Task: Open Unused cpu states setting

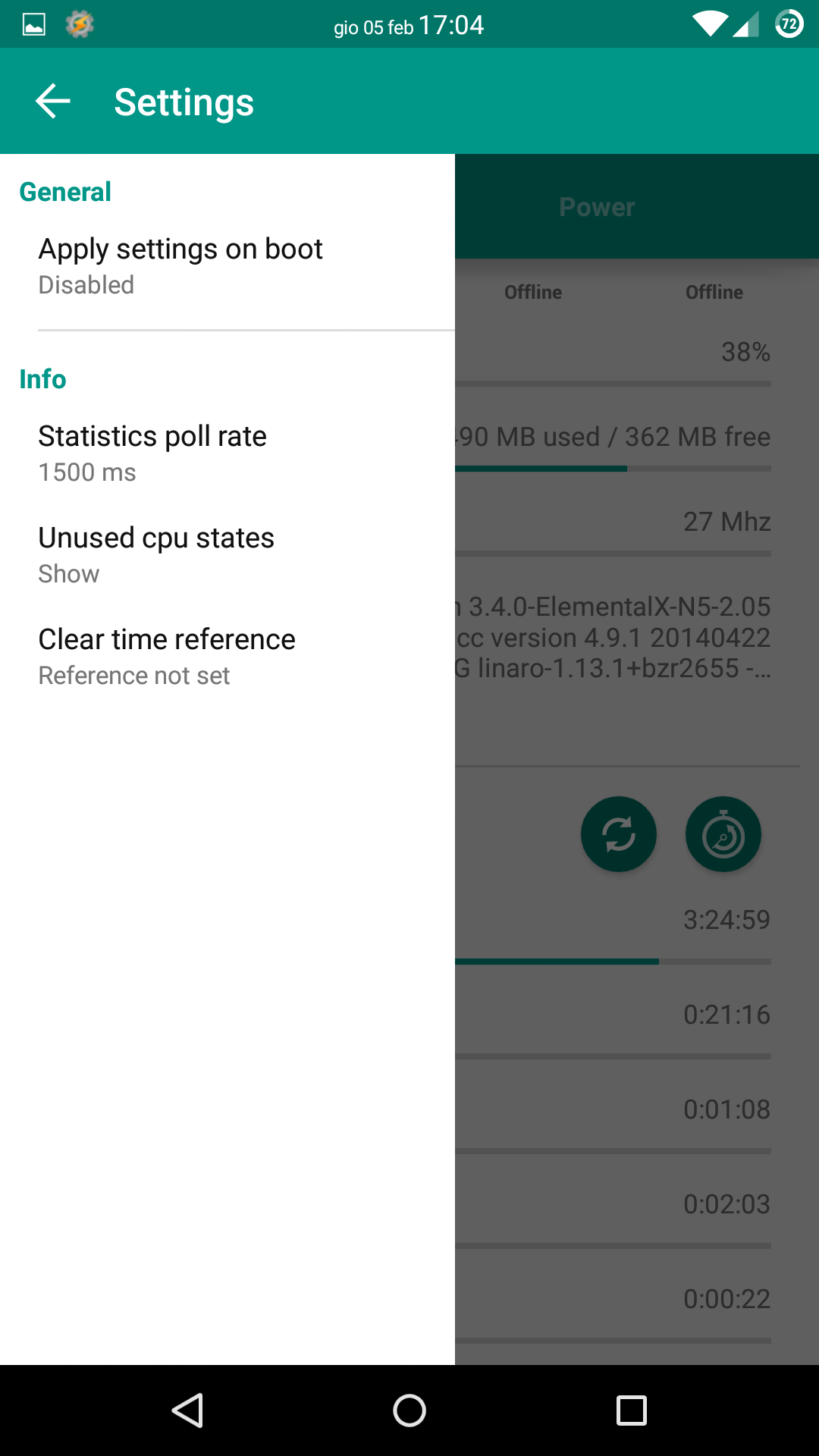Action: (227, 555)
